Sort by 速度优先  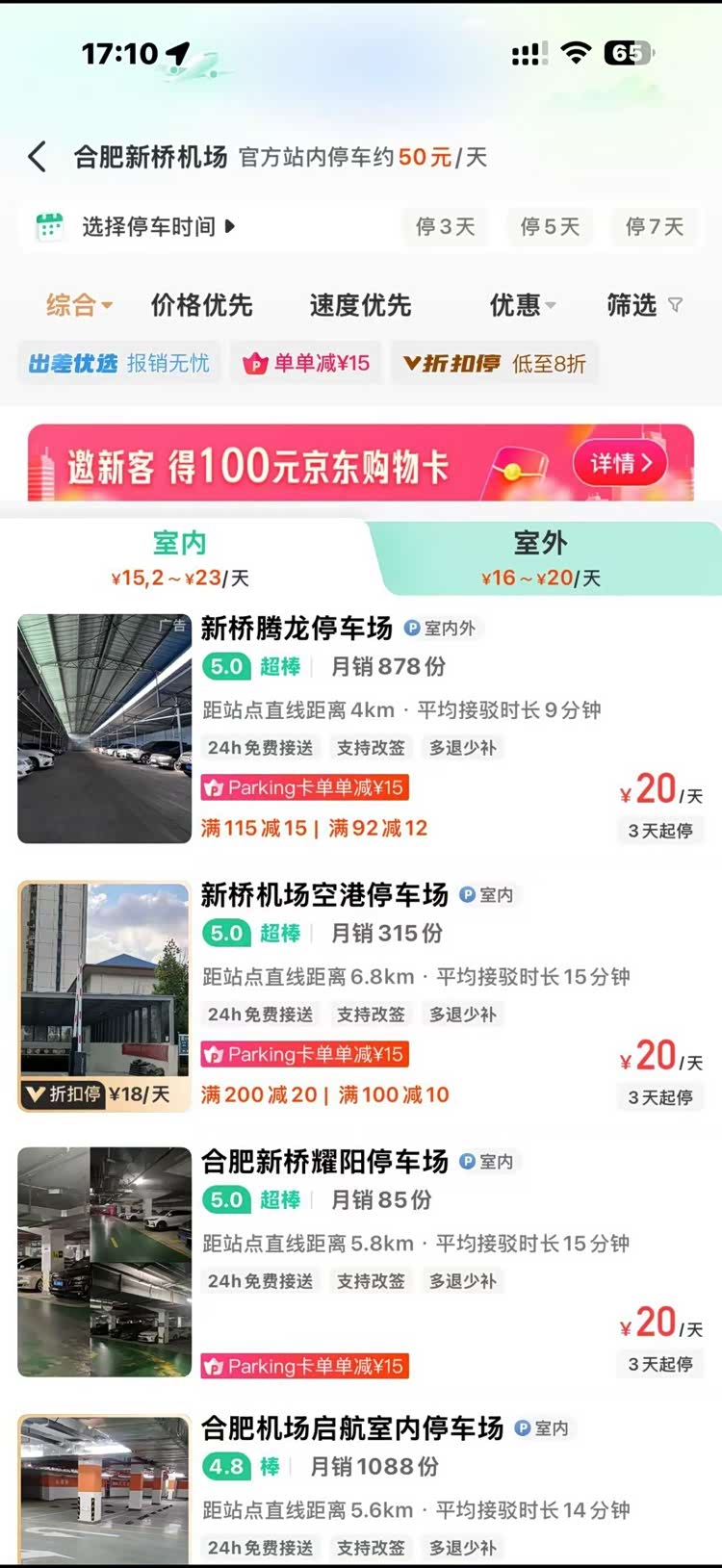tap(360, 305)
